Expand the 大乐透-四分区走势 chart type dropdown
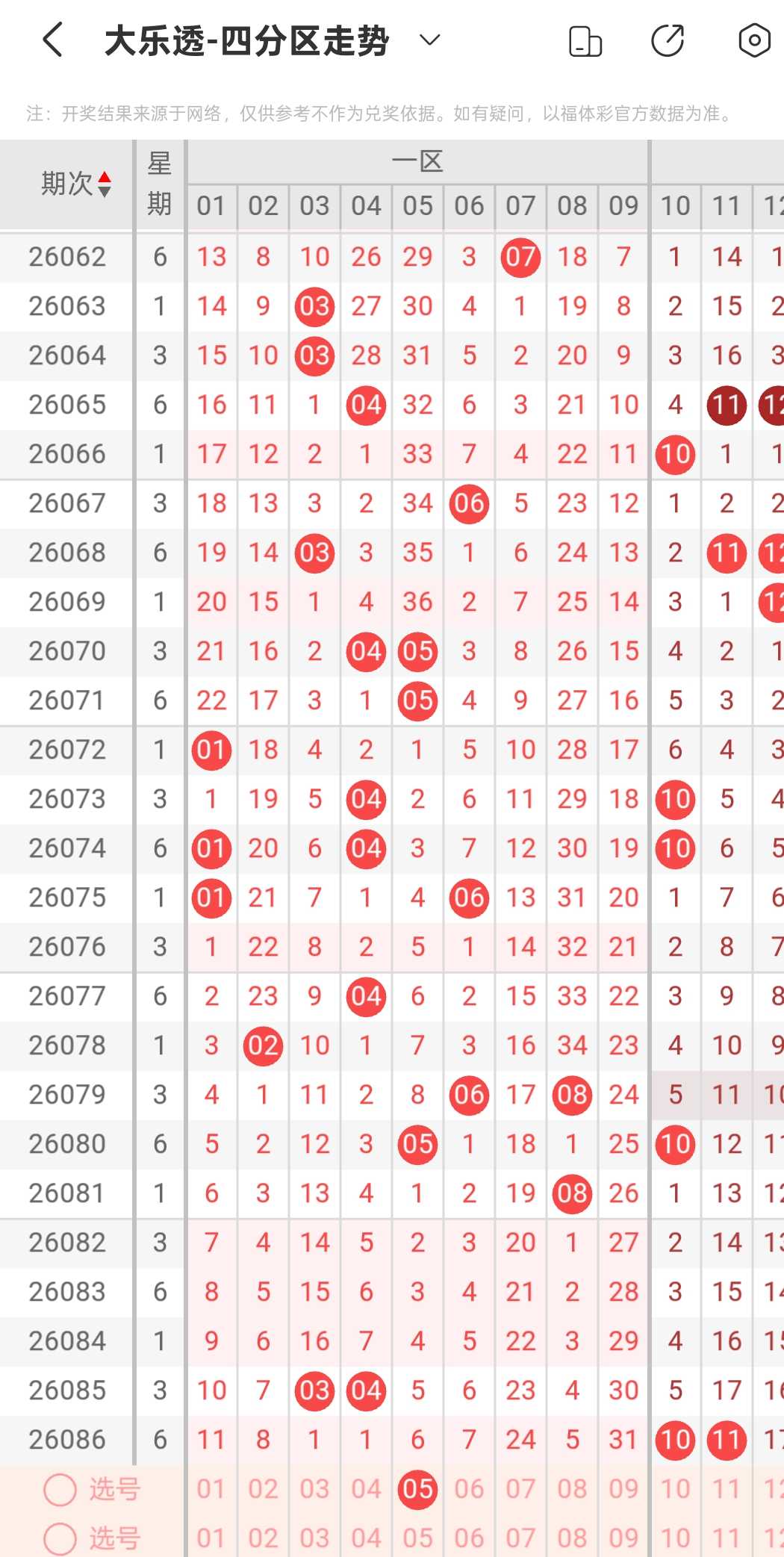Image resolution: width=784 pixels, height=1557 pixels. coord(429,40)
